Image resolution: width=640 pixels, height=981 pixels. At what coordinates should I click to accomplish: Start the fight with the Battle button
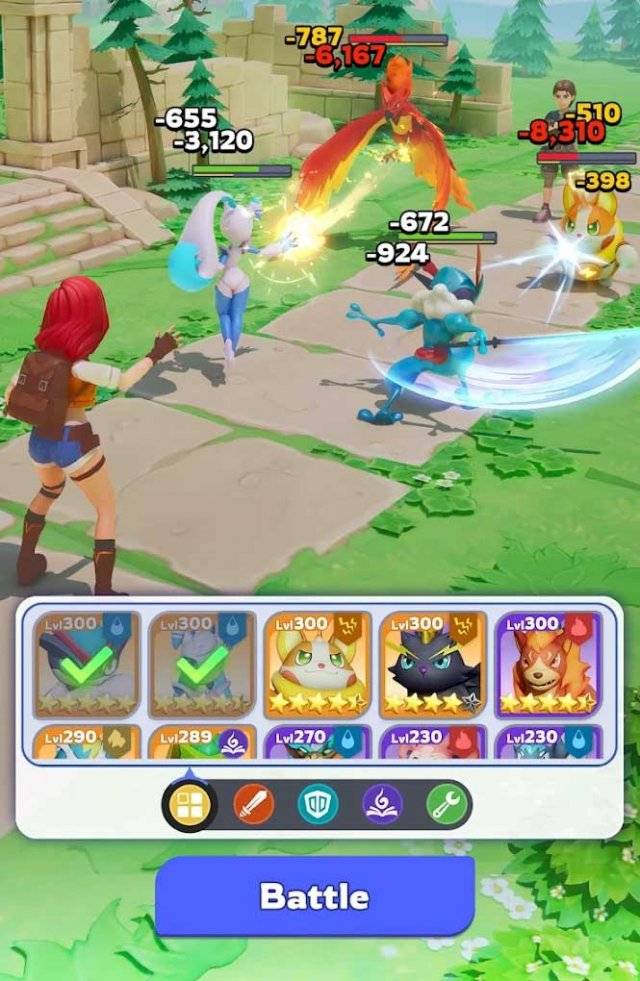[314, 894]
